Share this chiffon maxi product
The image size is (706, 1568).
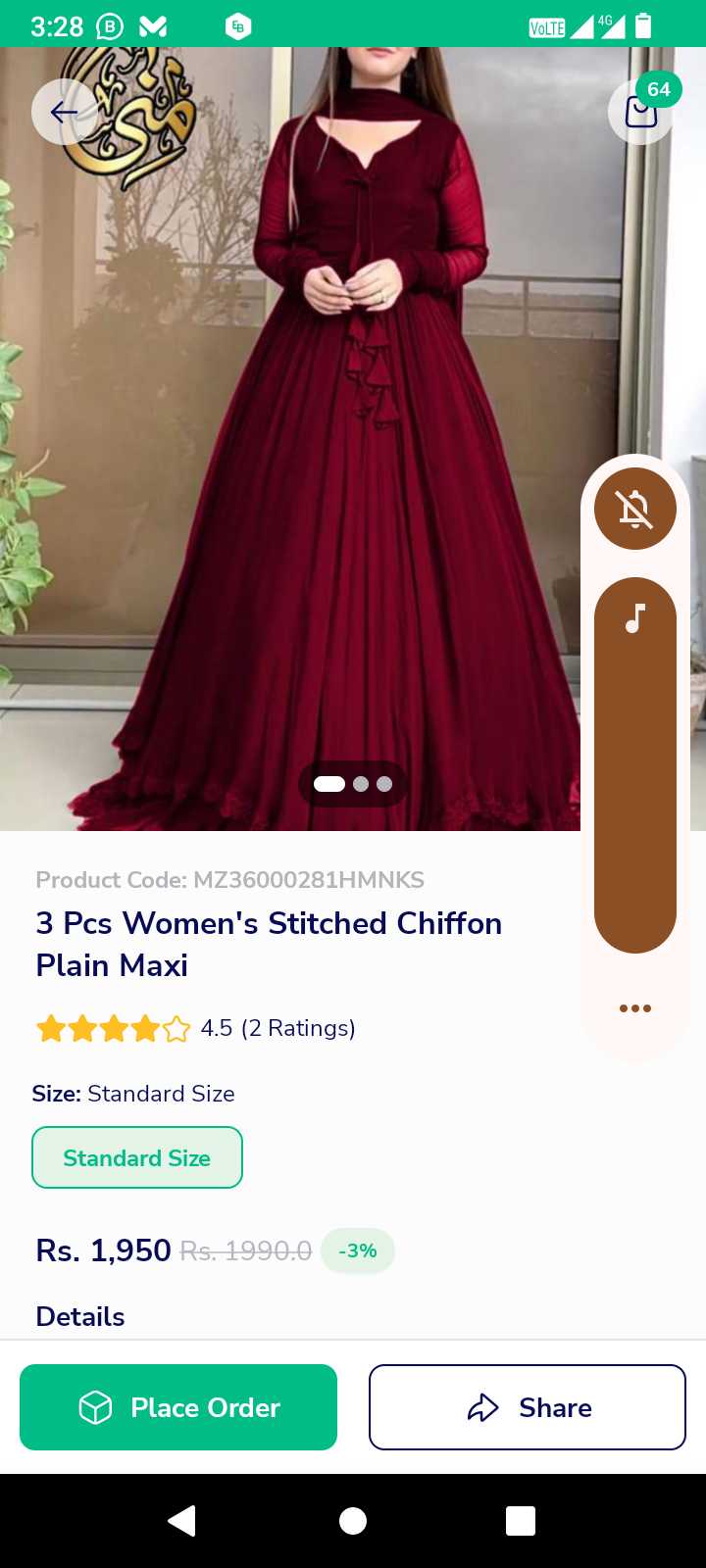[528, 1407]
